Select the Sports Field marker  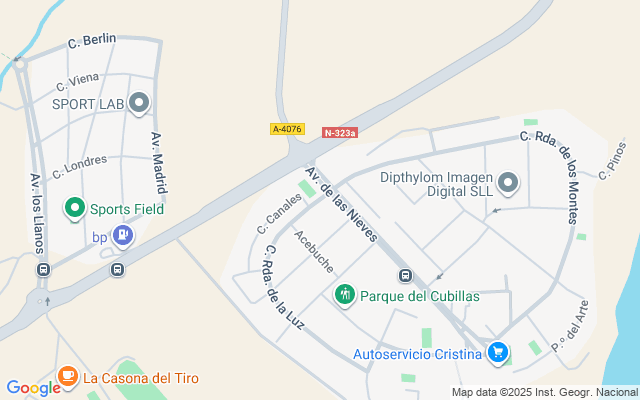point(75,209)
